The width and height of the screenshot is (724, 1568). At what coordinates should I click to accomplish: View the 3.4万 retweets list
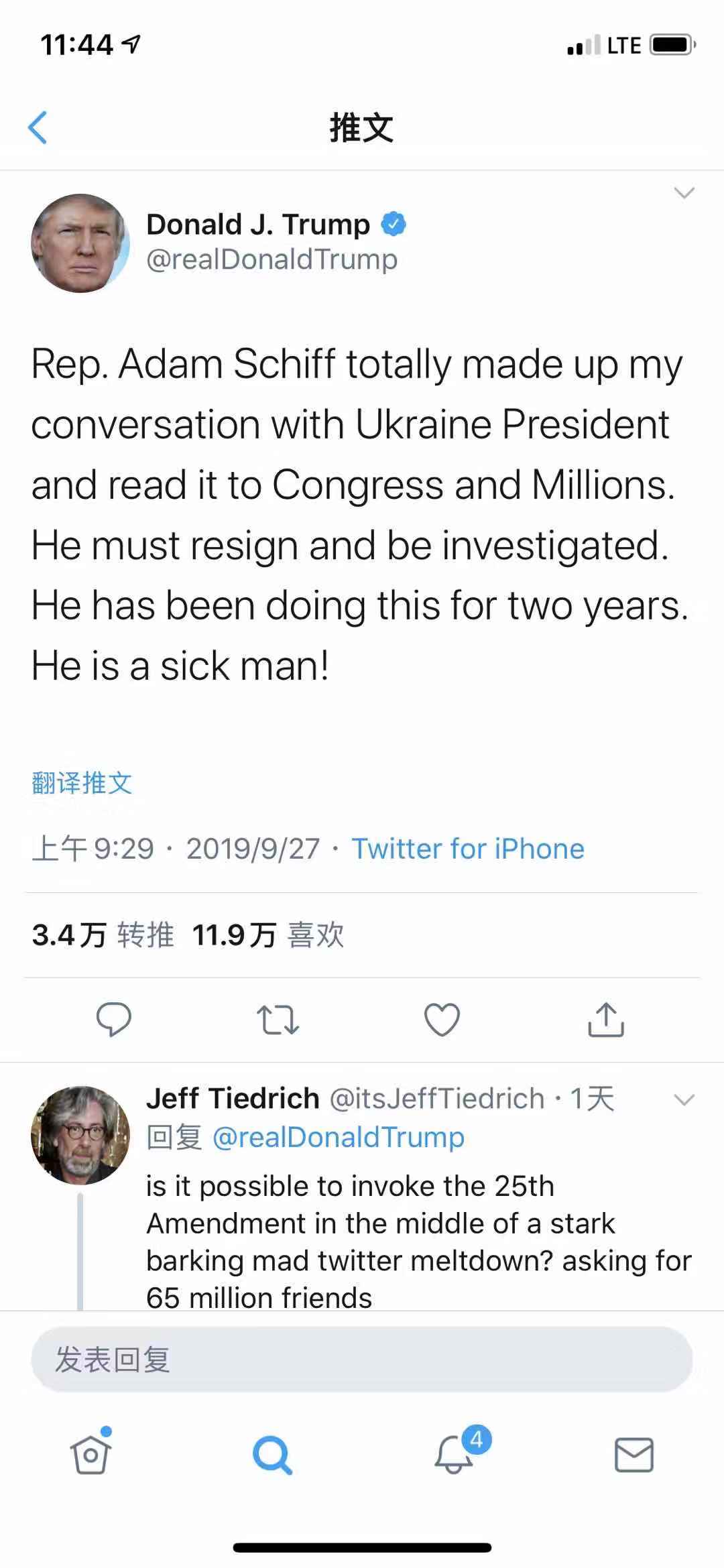pos(103,934)
